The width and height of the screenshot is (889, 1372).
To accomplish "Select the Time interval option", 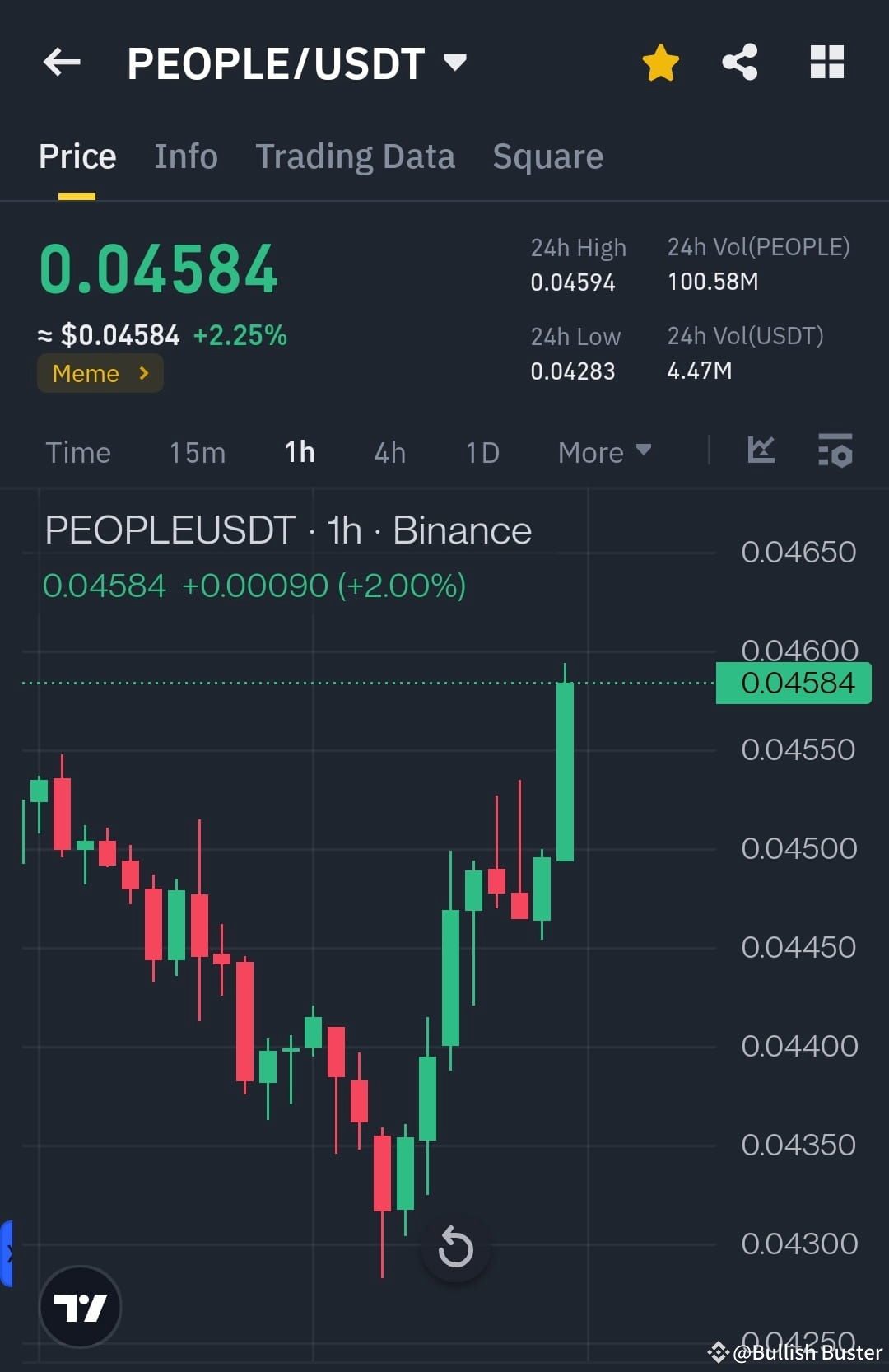I will click(x=78, y=452).
